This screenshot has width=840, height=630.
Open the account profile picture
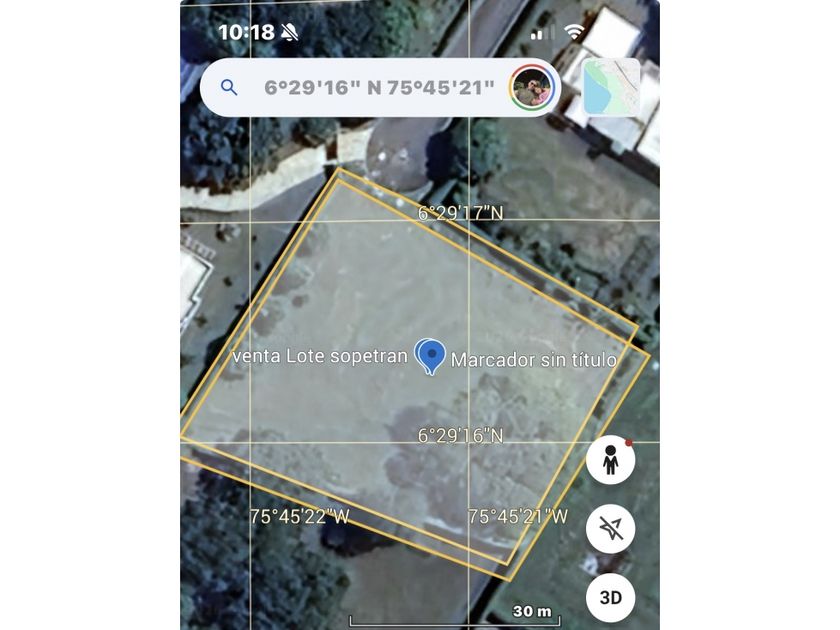pyautogui.click(x=531, y=88)
